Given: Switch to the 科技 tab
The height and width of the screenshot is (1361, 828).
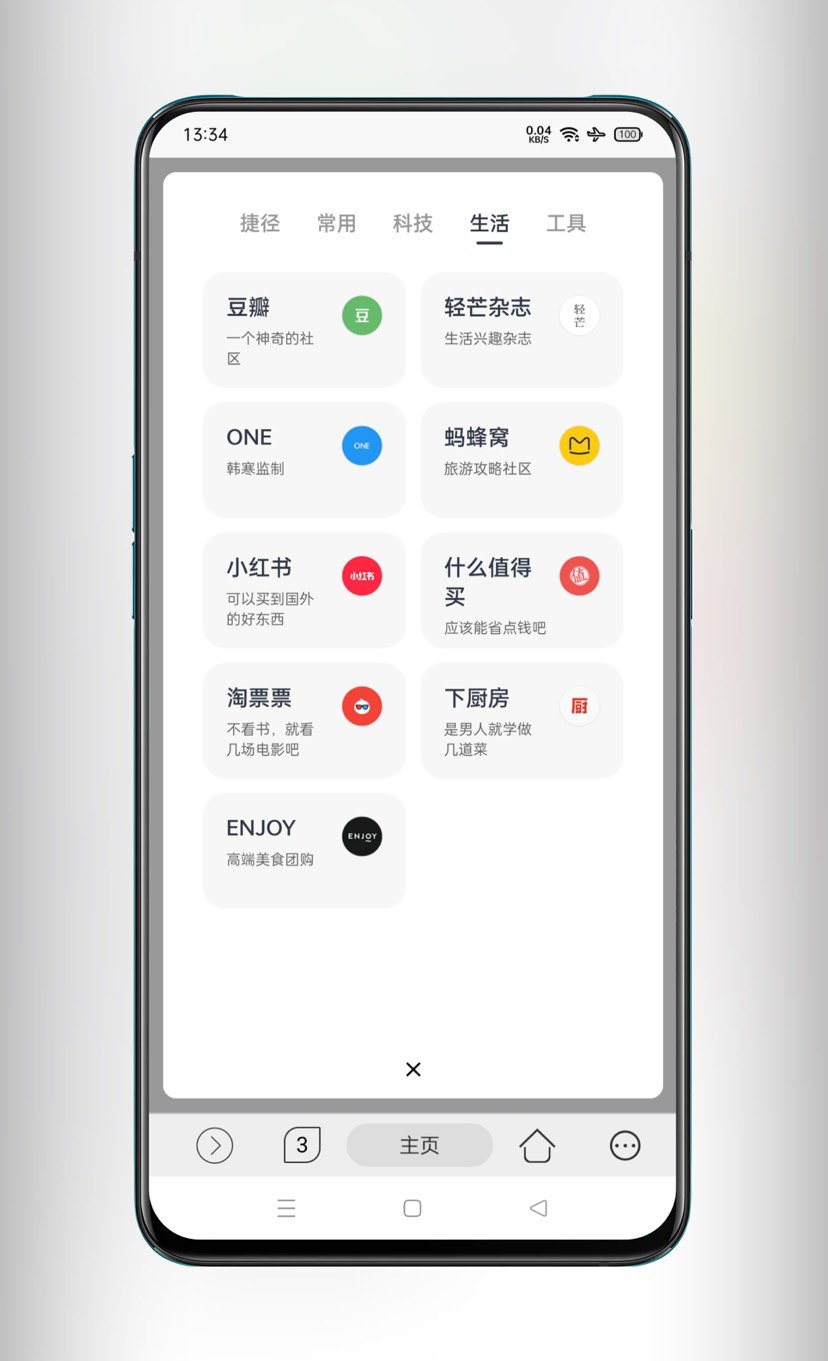Looking at the screenshot, I should (412, 223).
